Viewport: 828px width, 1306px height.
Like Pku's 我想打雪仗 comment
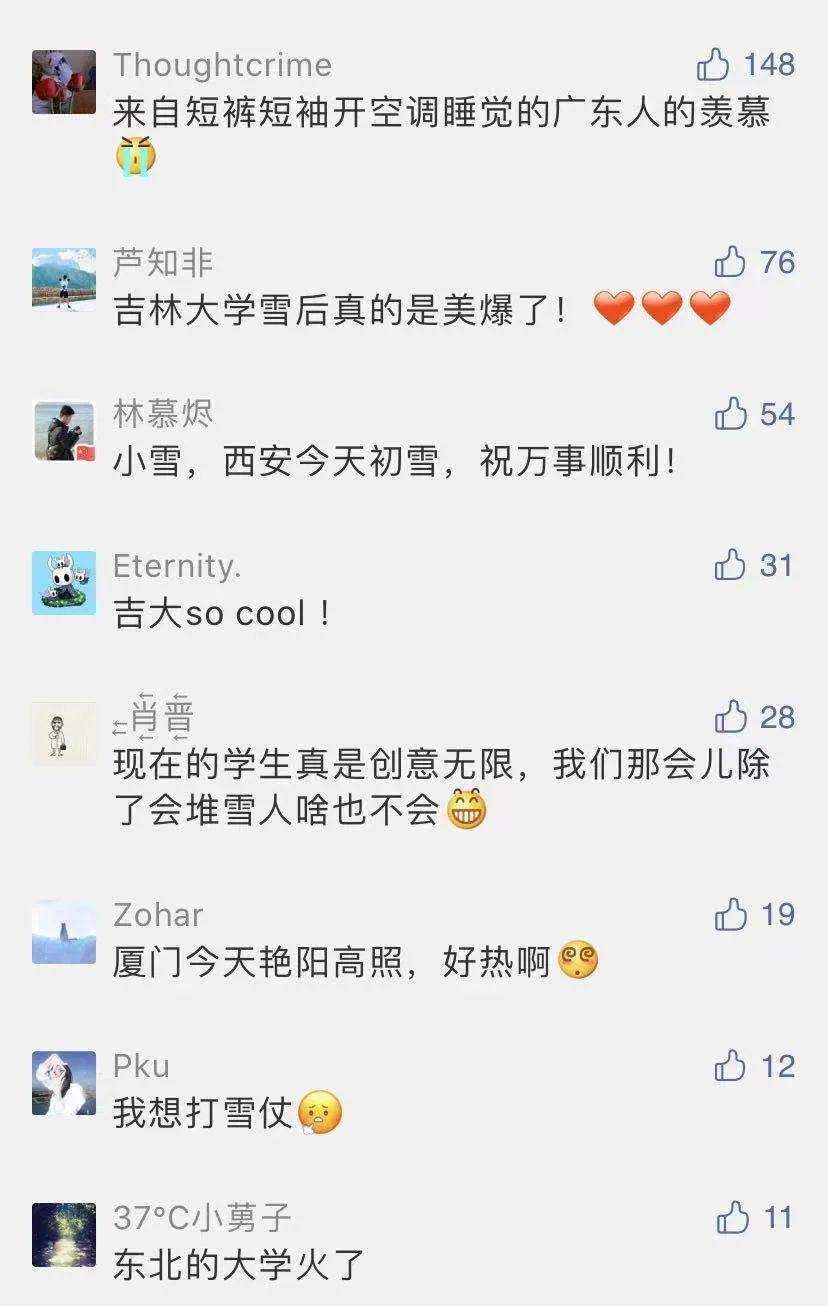(x=730, y=1066)
